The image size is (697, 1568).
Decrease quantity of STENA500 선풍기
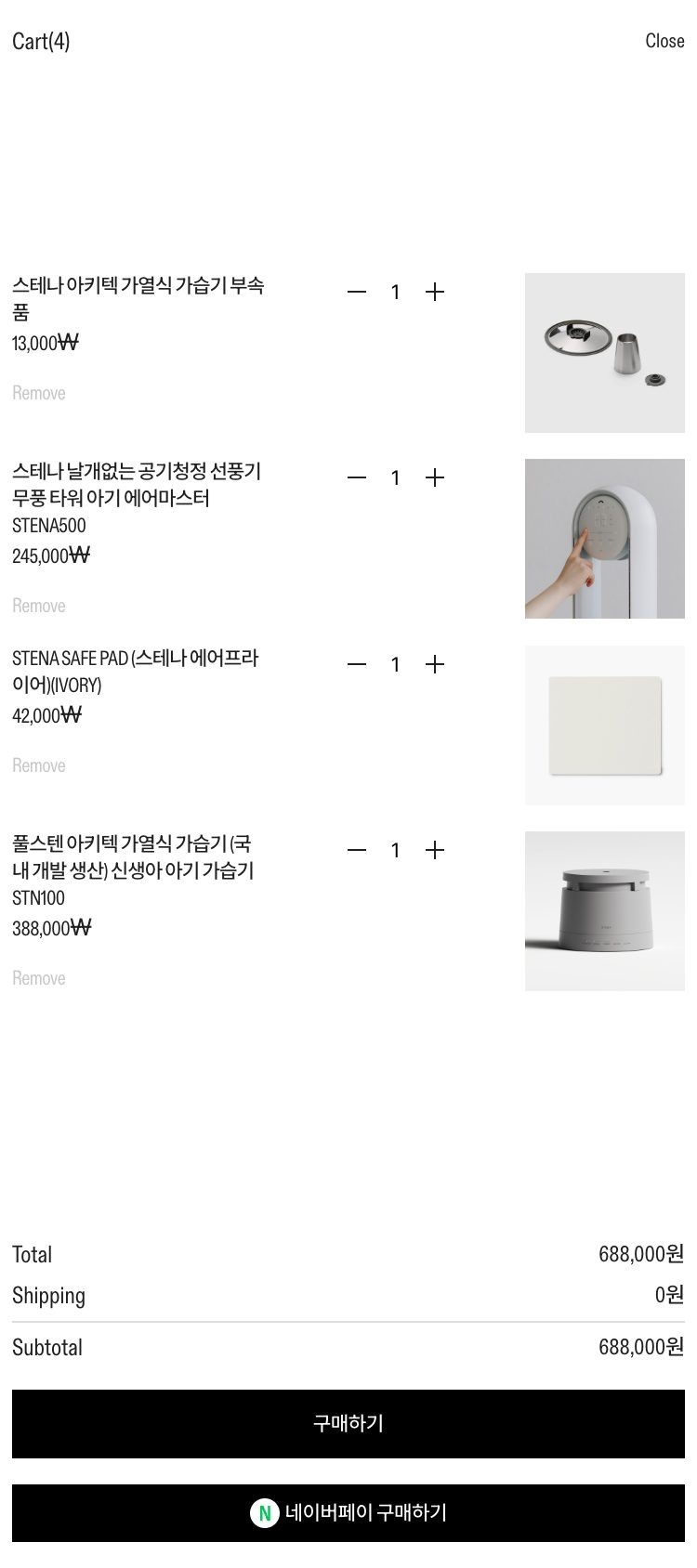coord(357,477)
